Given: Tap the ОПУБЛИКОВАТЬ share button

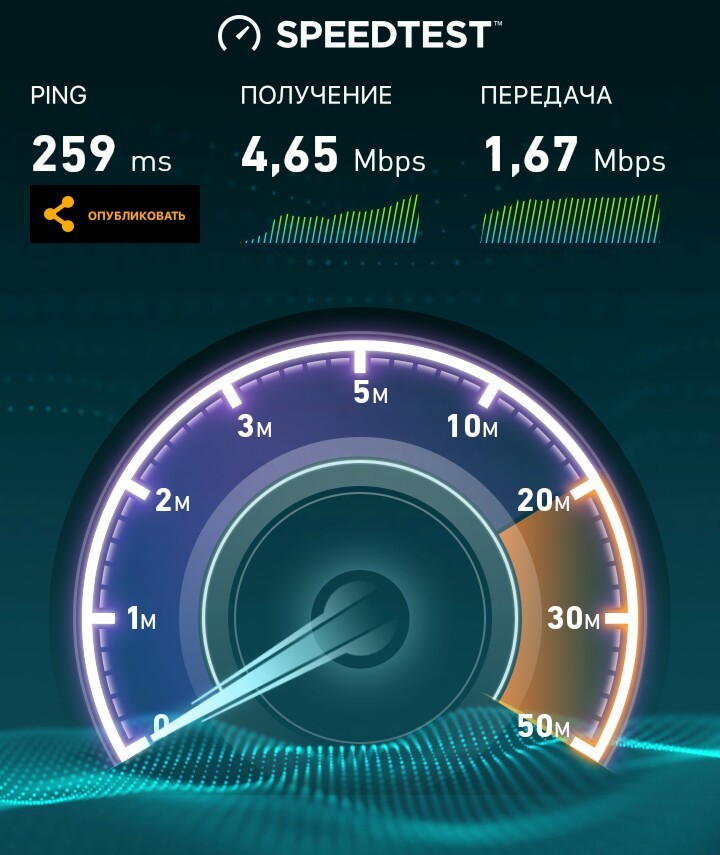Looking at the screenshot, I should 115,214.
